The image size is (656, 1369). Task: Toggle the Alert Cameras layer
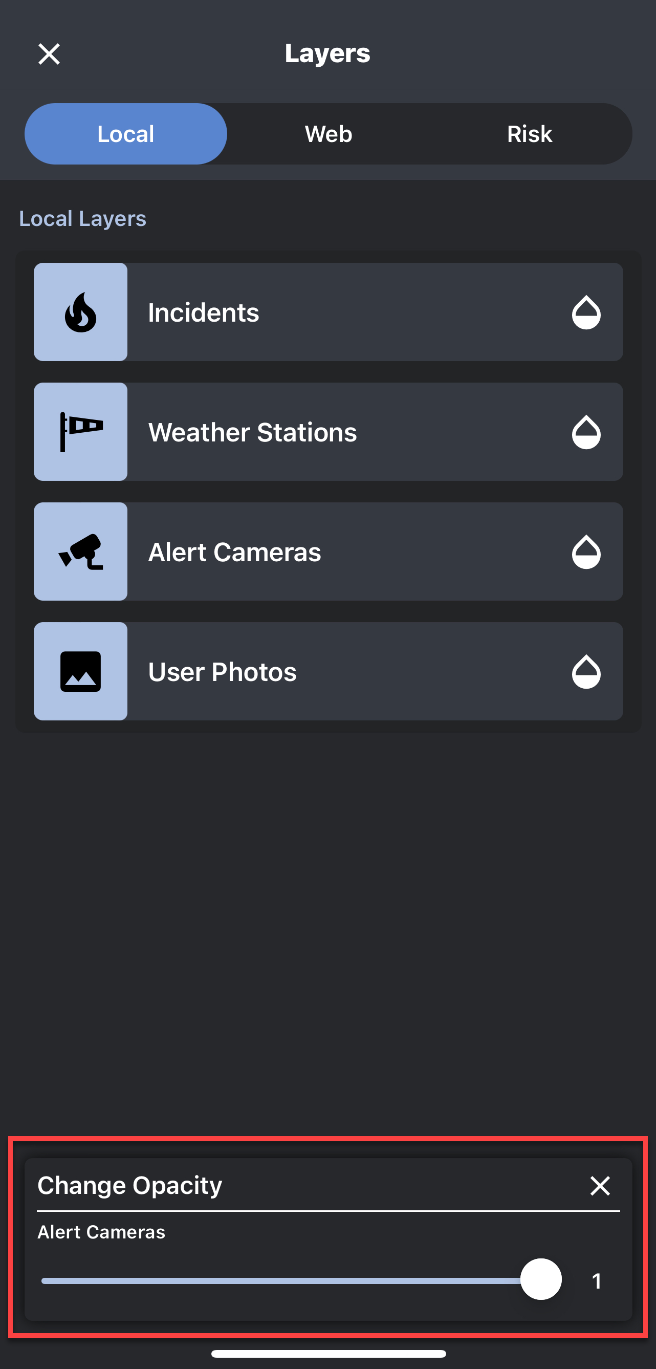(81, 552)
